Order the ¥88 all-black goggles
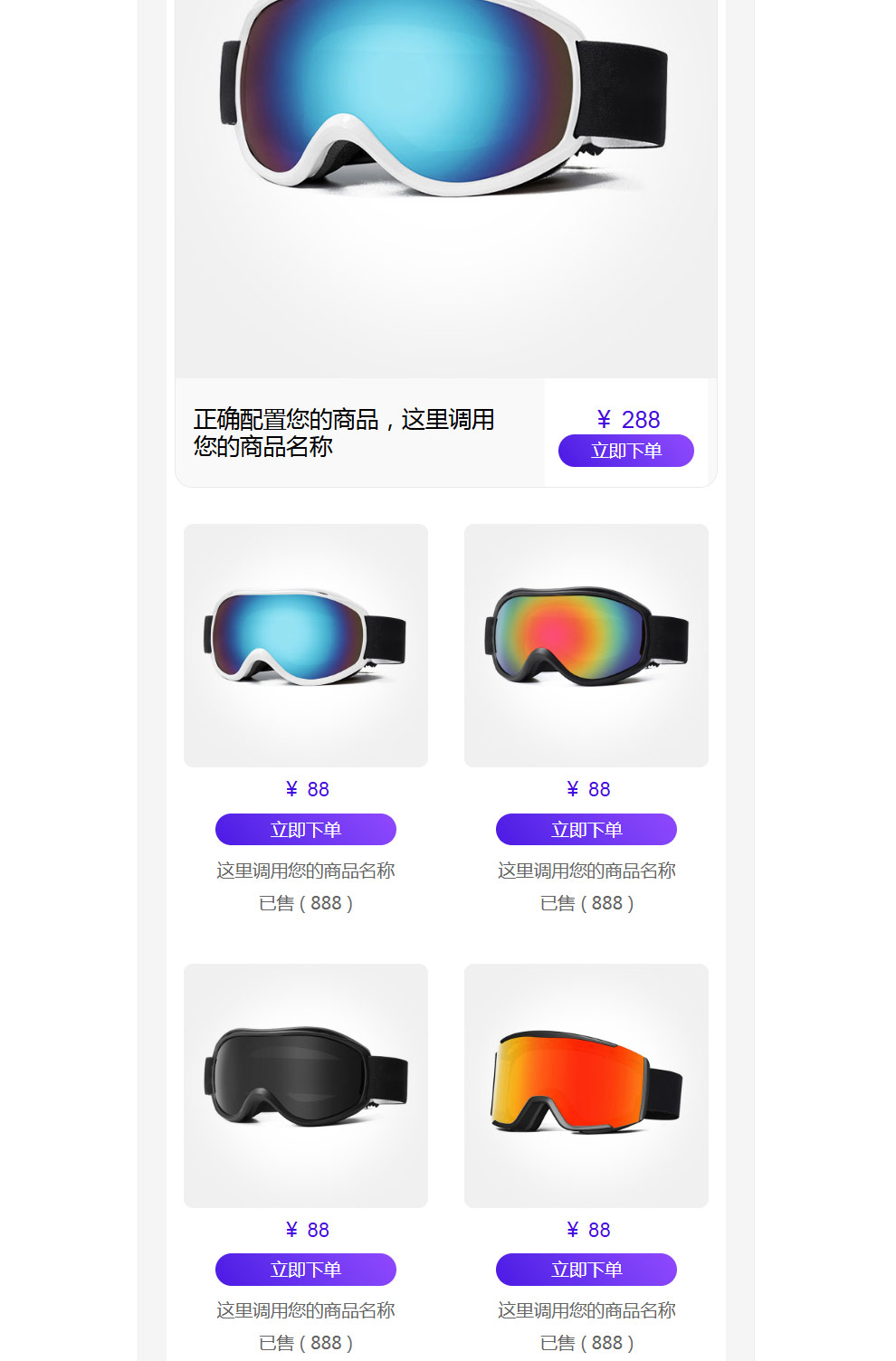 coord(305,1270)
